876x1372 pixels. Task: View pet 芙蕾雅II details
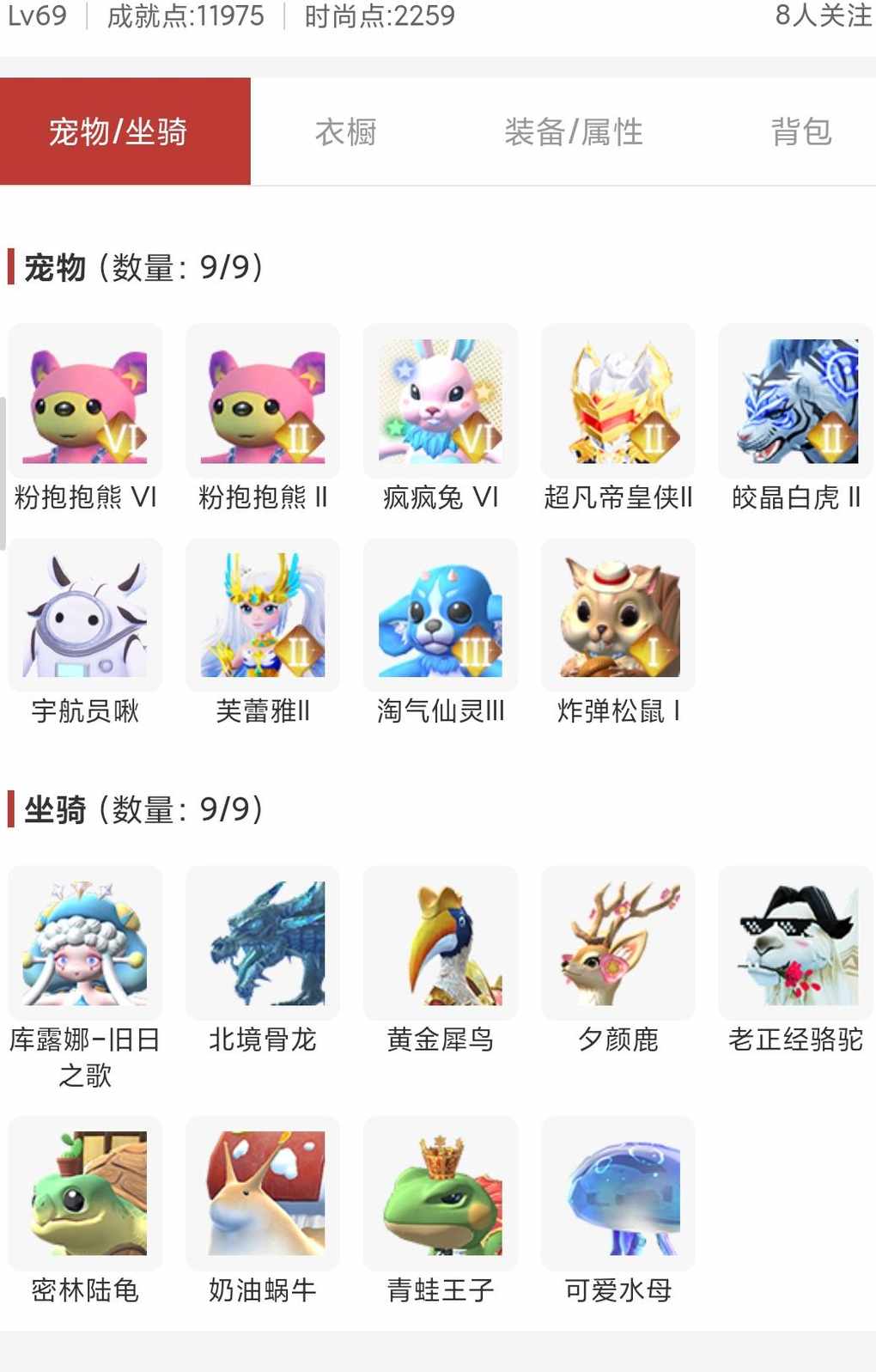263,615
